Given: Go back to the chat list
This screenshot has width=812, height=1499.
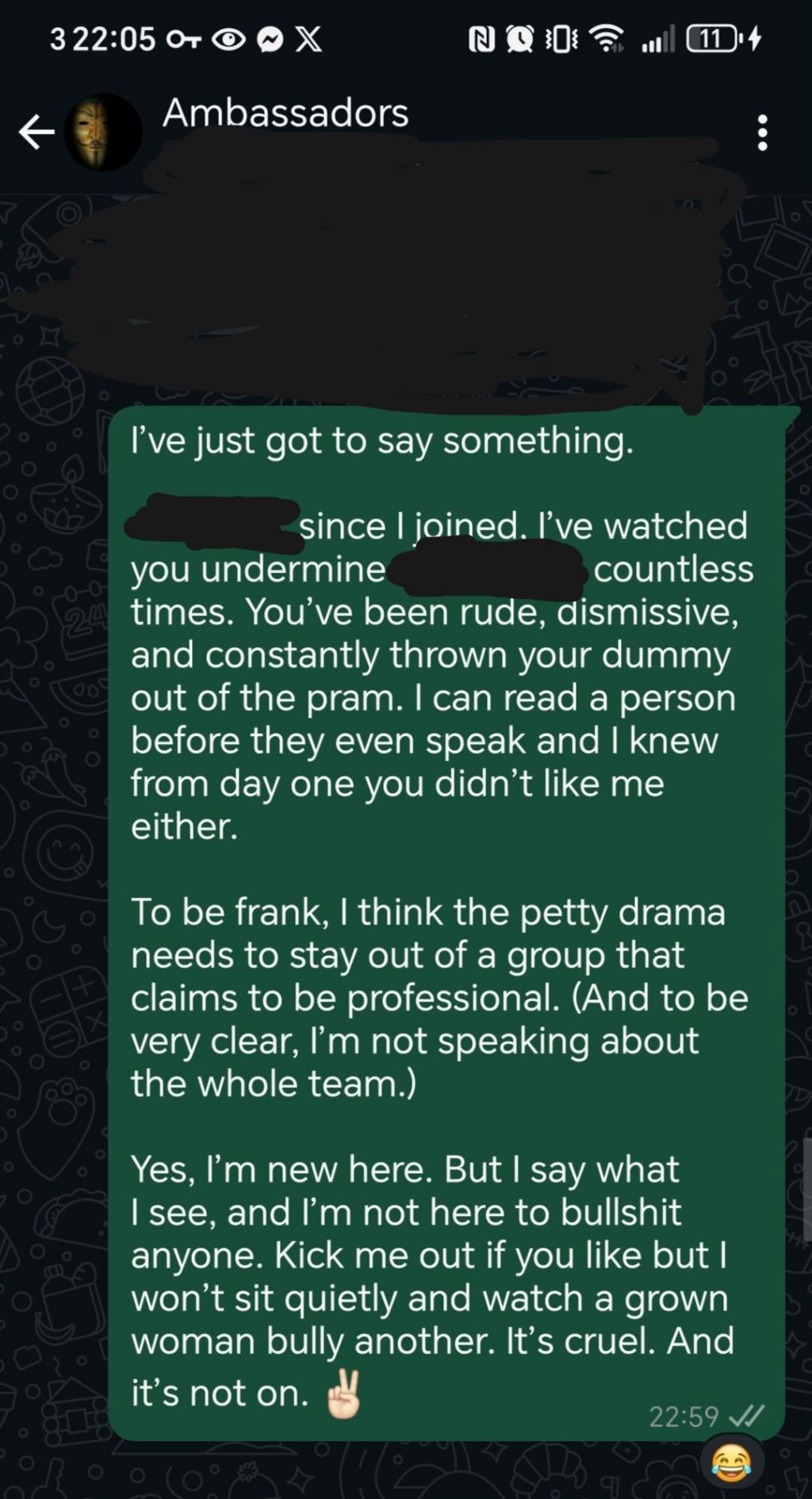Looking at the screenshot, I should [x=36, y=132].
